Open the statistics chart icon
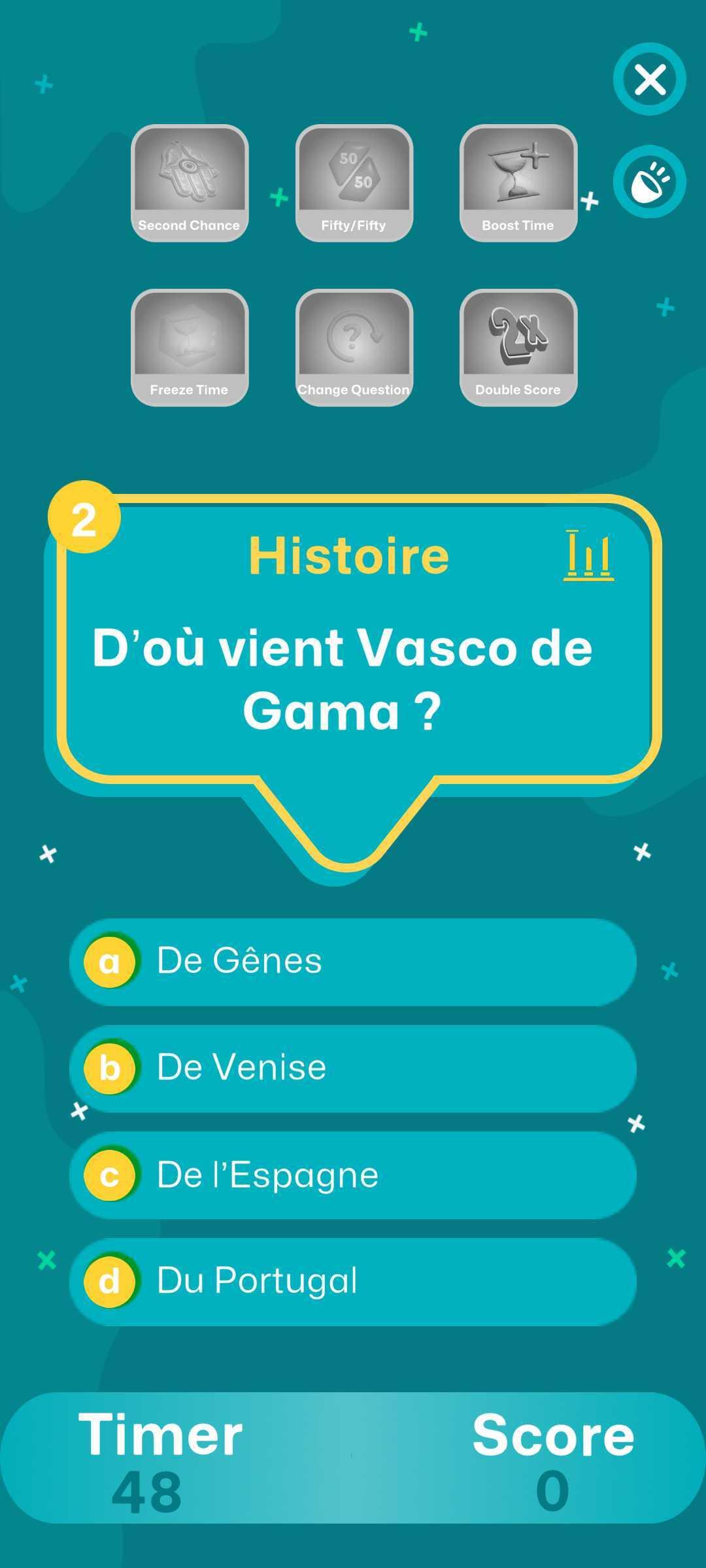This screenshot has width=706, height=1568. 588,555
